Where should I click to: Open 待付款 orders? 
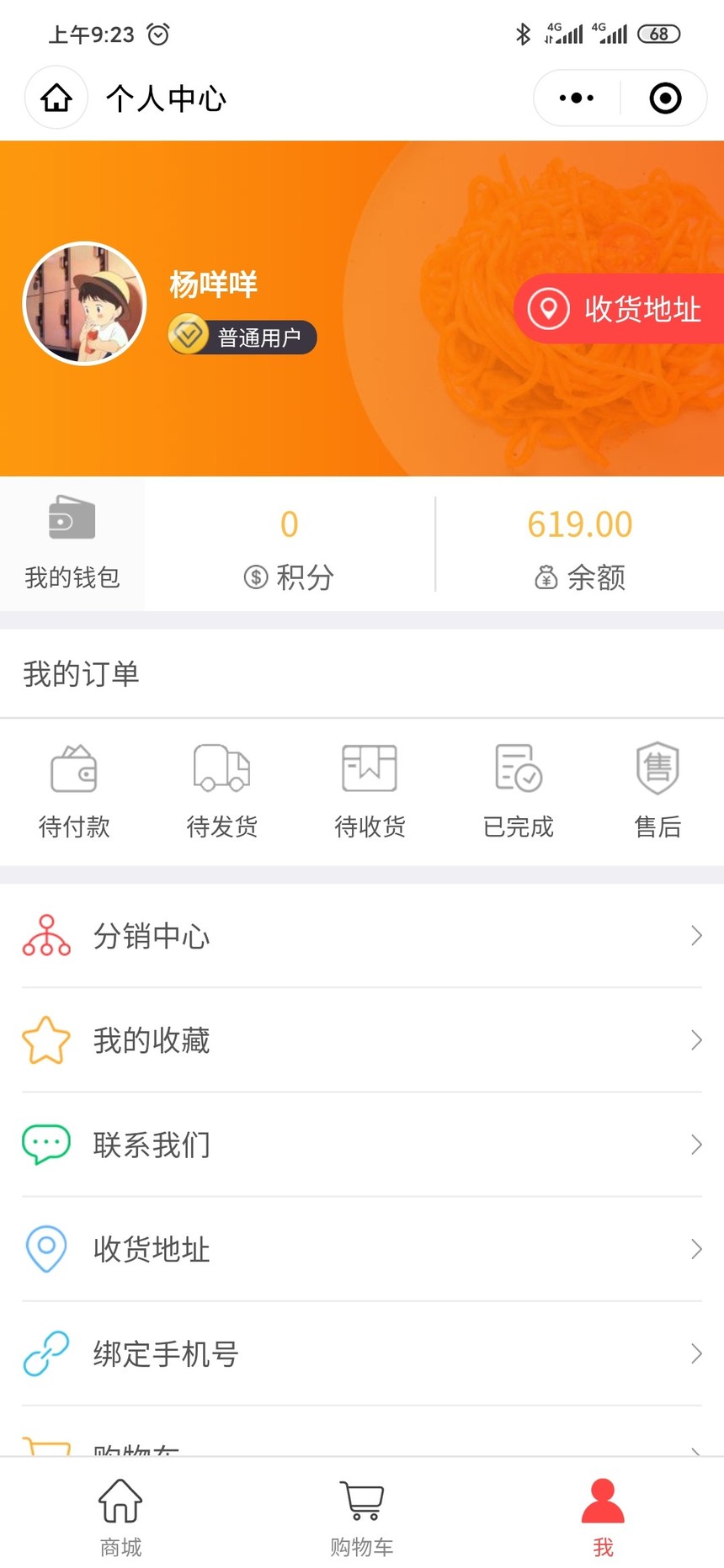click(x=74, y=791)
